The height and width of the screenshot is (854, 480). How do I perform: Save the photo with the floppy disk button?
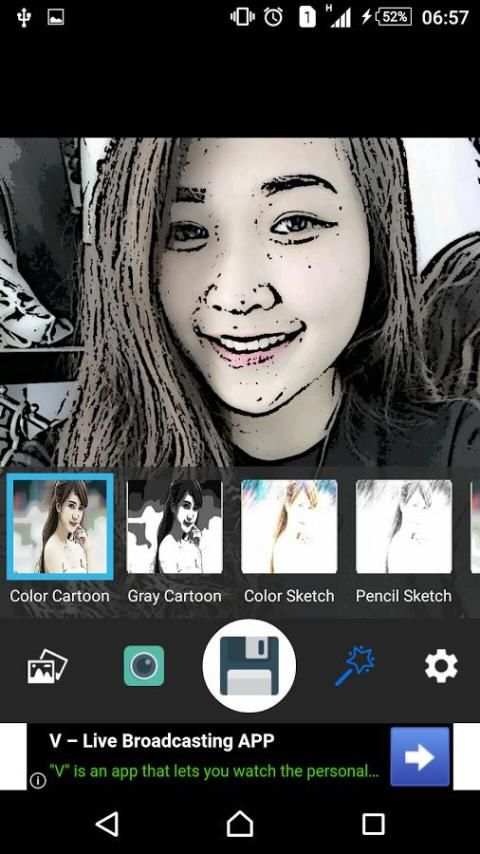point(249,666)
